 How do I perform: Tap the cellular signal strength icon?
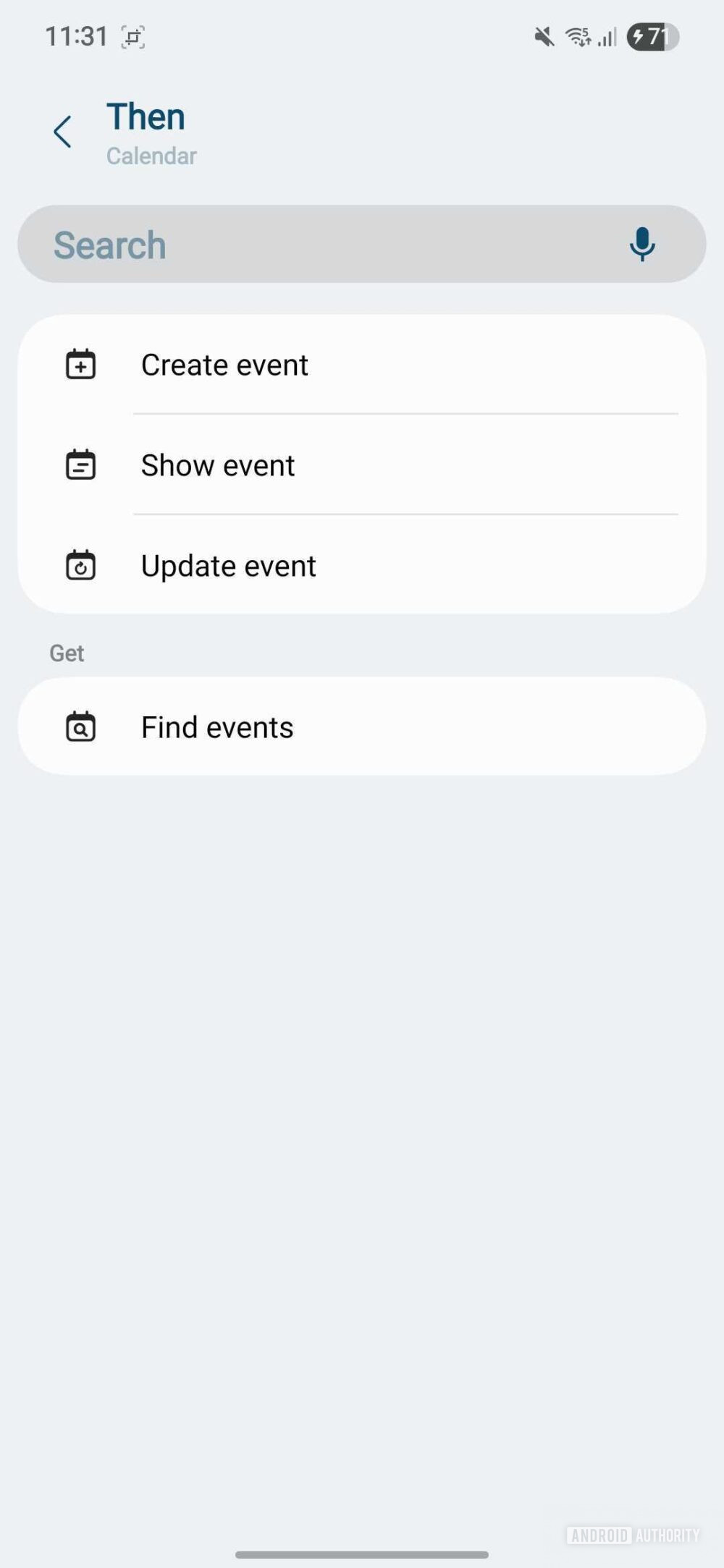point(607,37)
